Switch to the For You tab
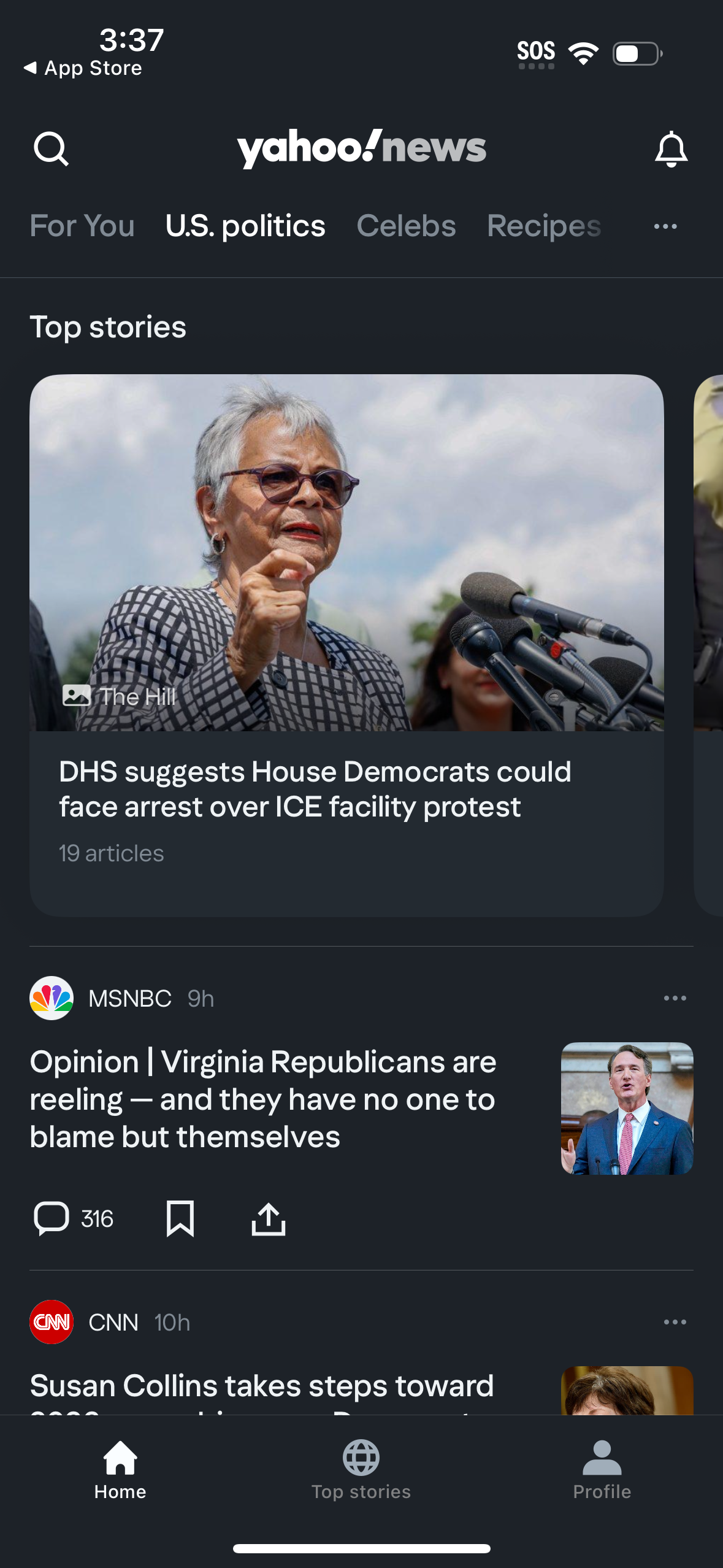 (x=82, y=226)
